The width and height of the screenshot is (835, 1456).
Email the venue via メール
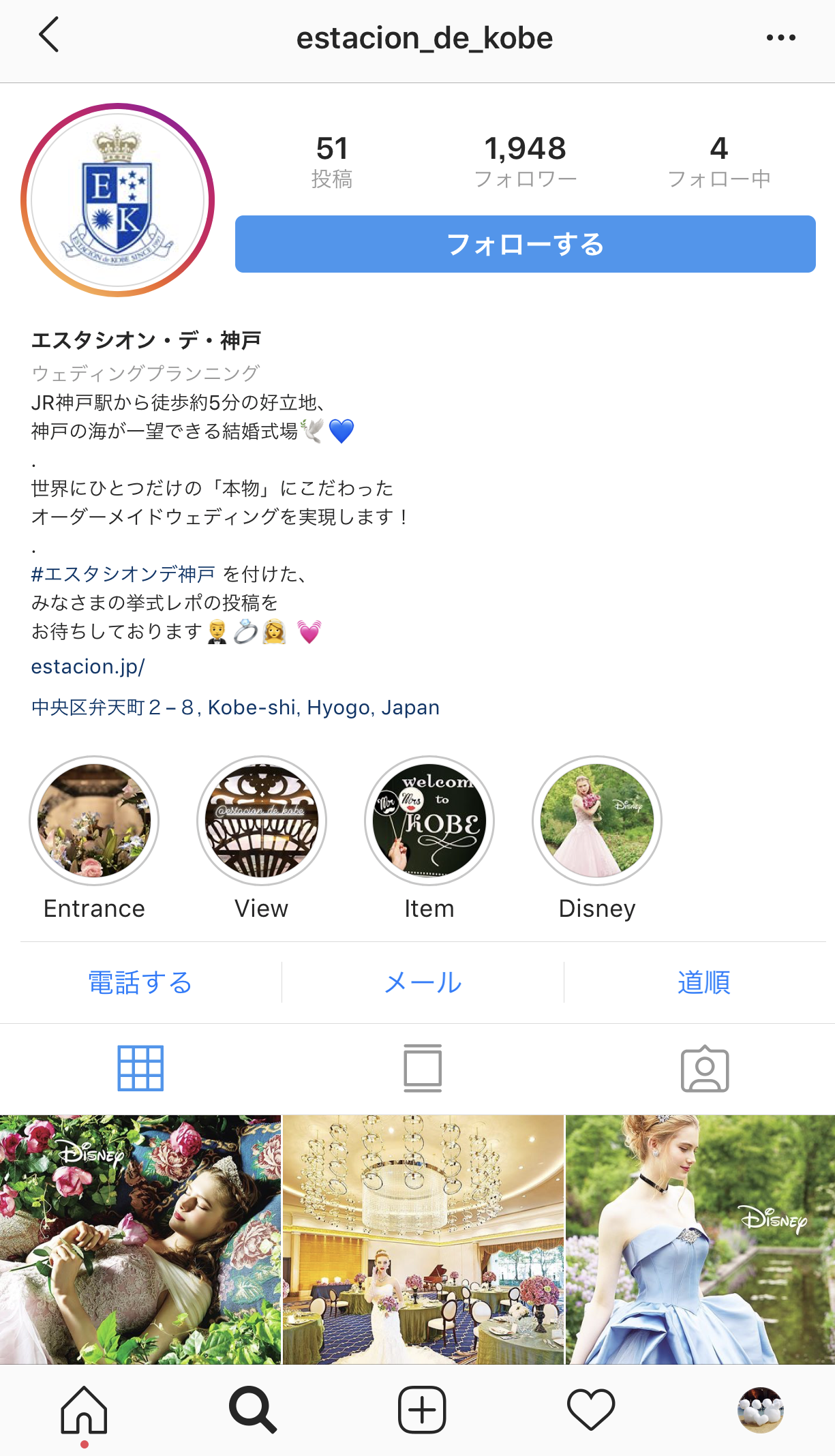point(423,983)
